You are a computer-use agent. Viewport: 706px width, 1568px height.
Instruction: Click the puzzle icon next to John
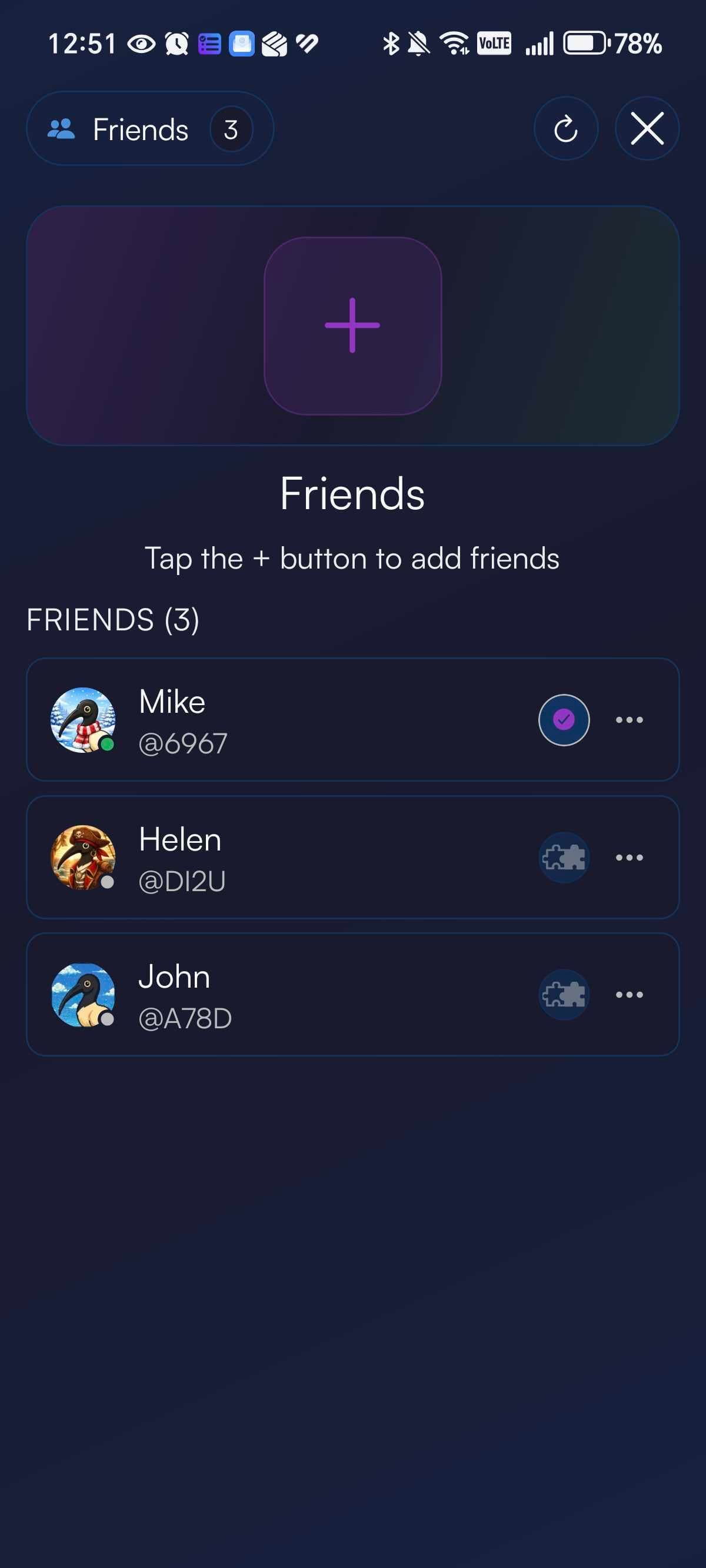click(564, 994)
